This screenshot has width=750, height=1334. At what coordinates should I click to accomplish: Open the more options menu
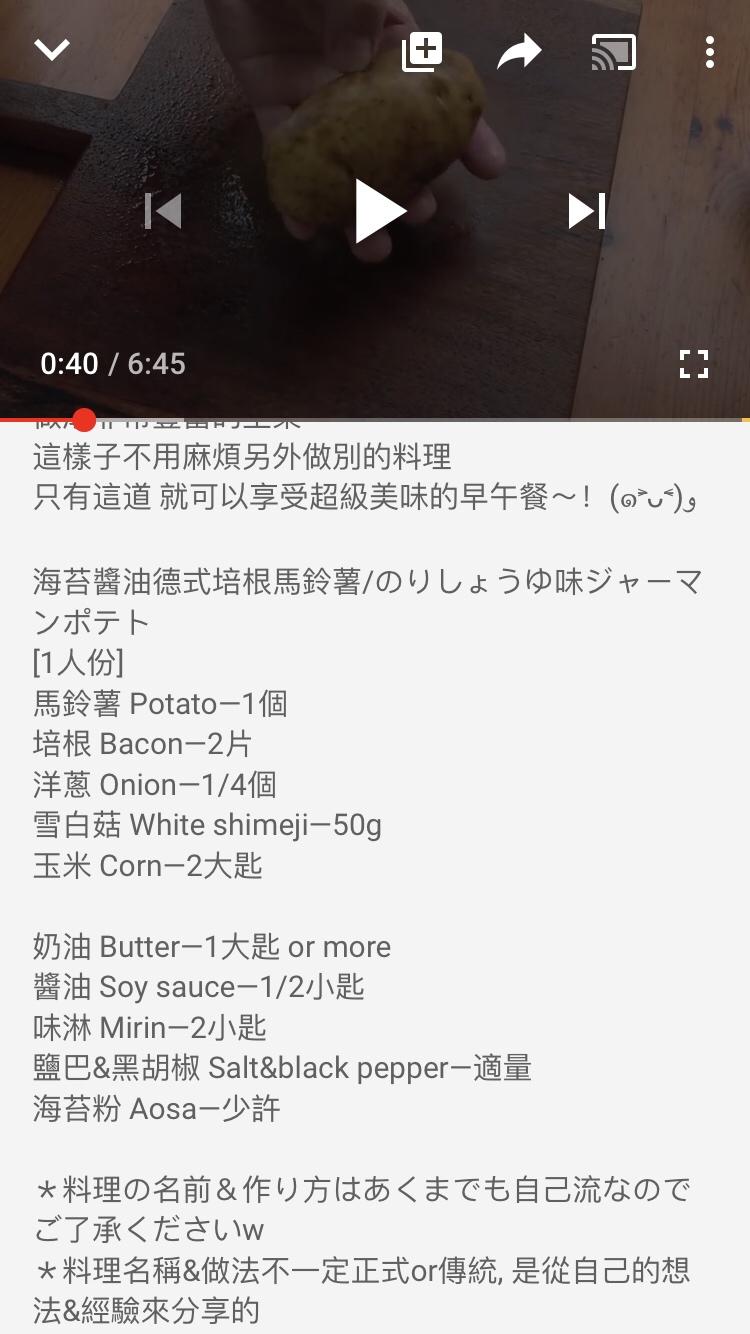click(x=710, y=50)
